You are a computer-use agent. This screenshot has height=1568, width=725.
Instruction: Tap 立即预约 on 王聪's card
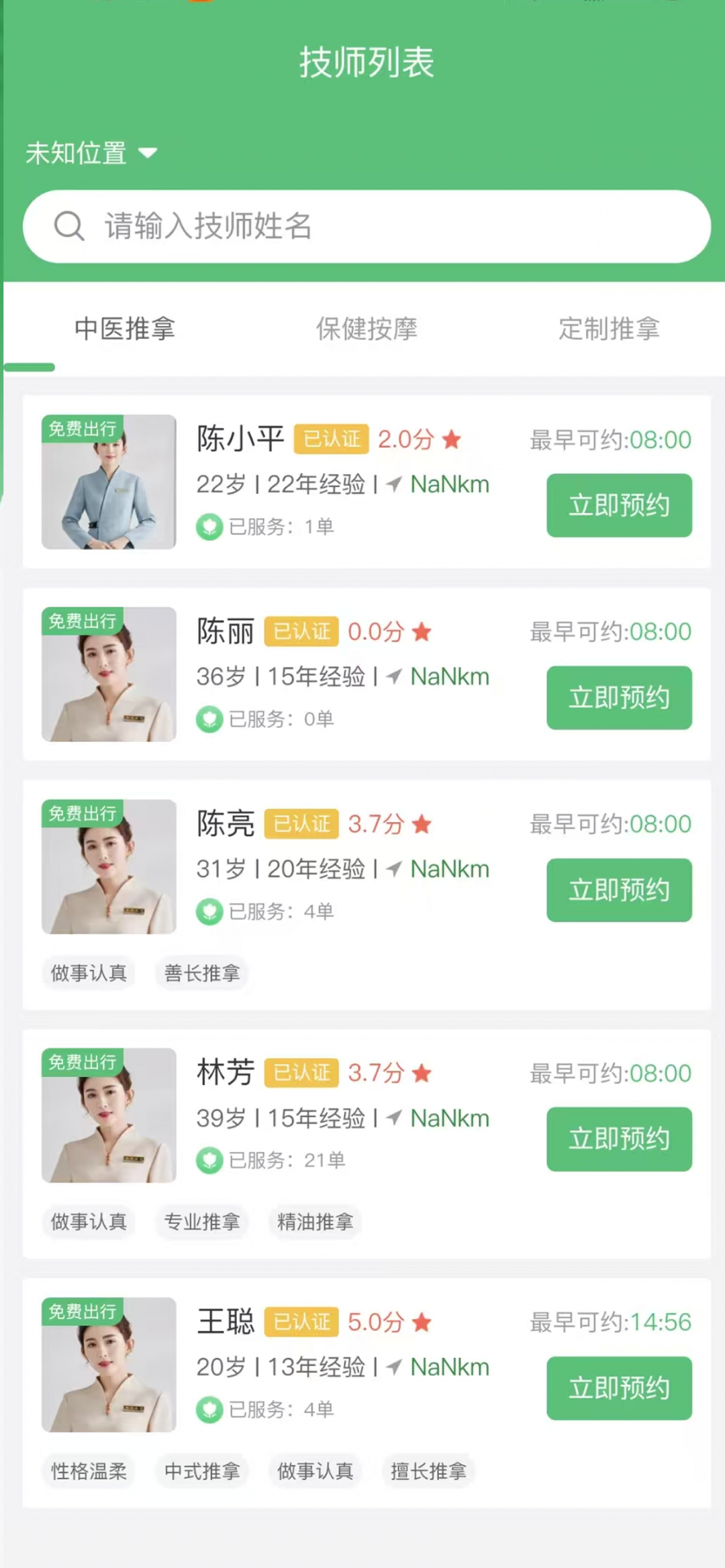(x=619, y=1388)
